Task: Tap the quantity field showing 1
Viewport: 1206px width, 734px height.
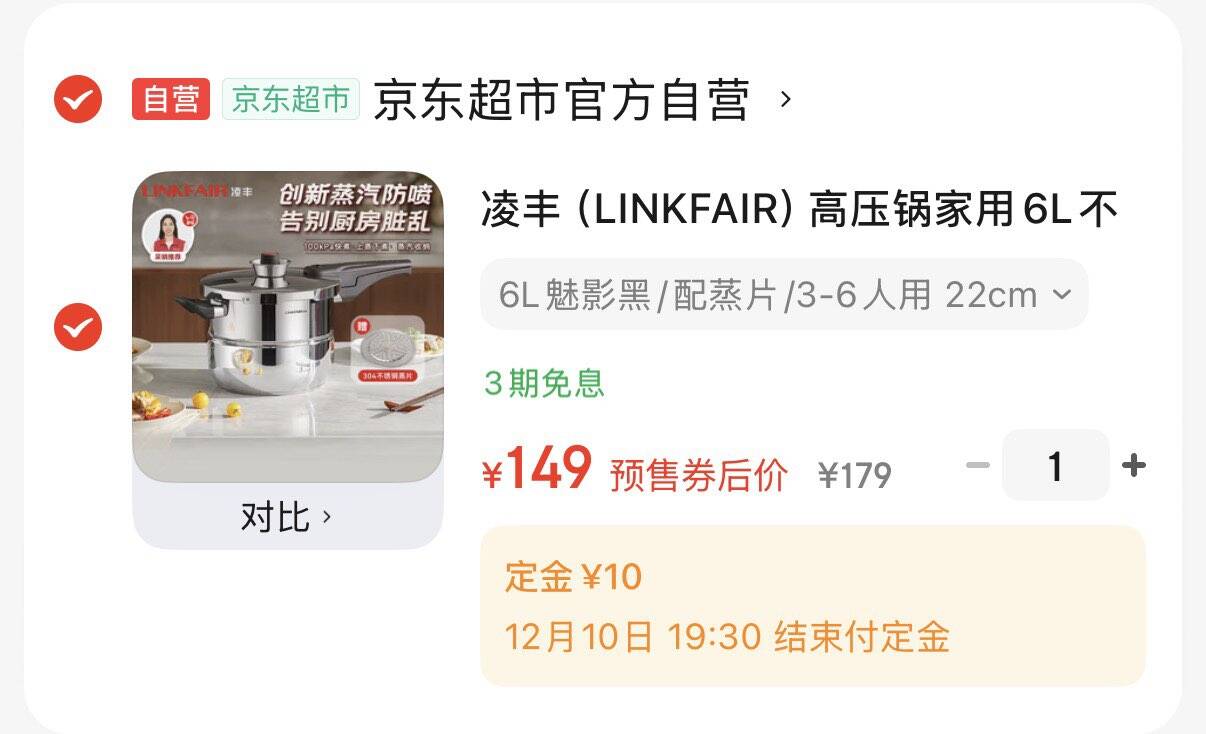Action: 1055,466
